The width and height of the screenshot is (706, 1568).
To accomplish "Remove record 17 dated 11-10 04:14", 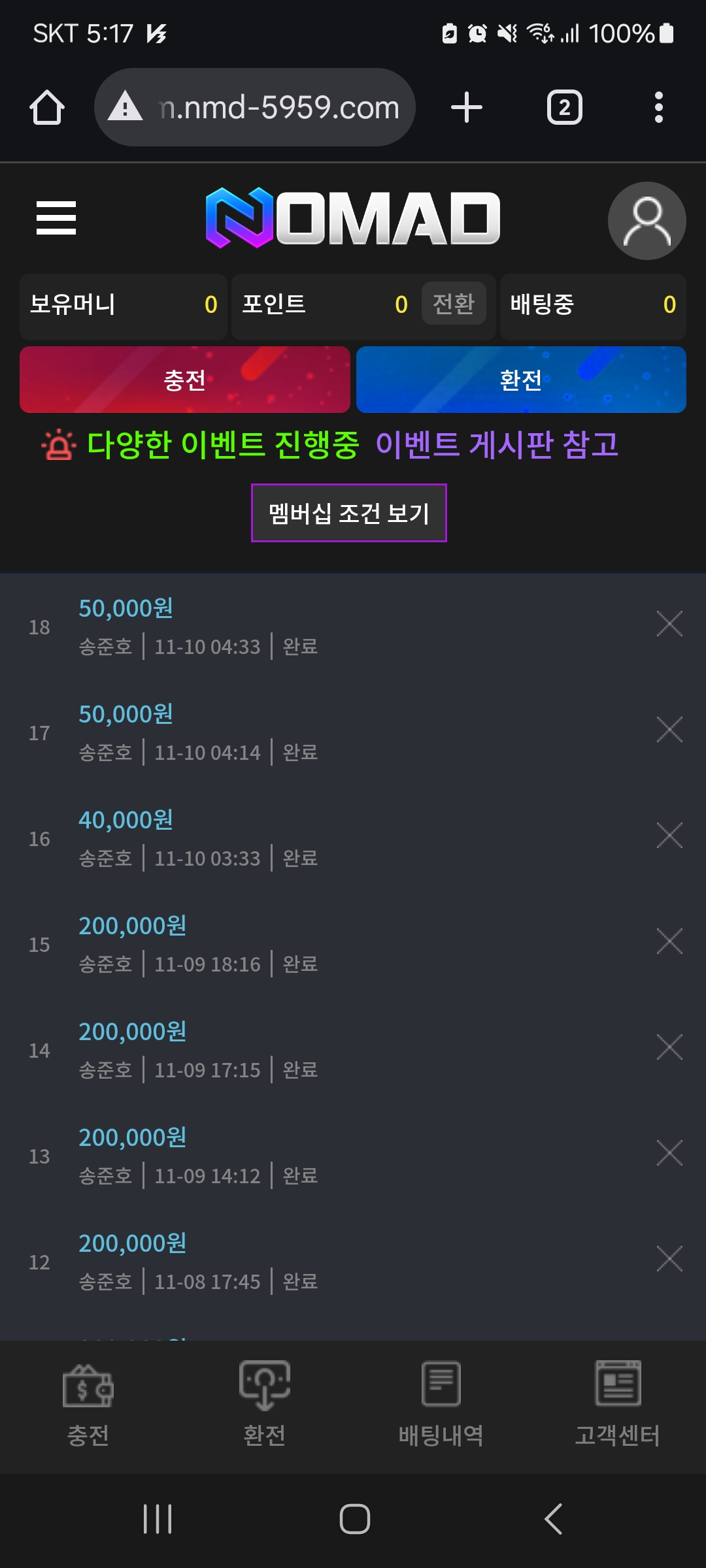I will pyautogui.click(x=669, y=730).
